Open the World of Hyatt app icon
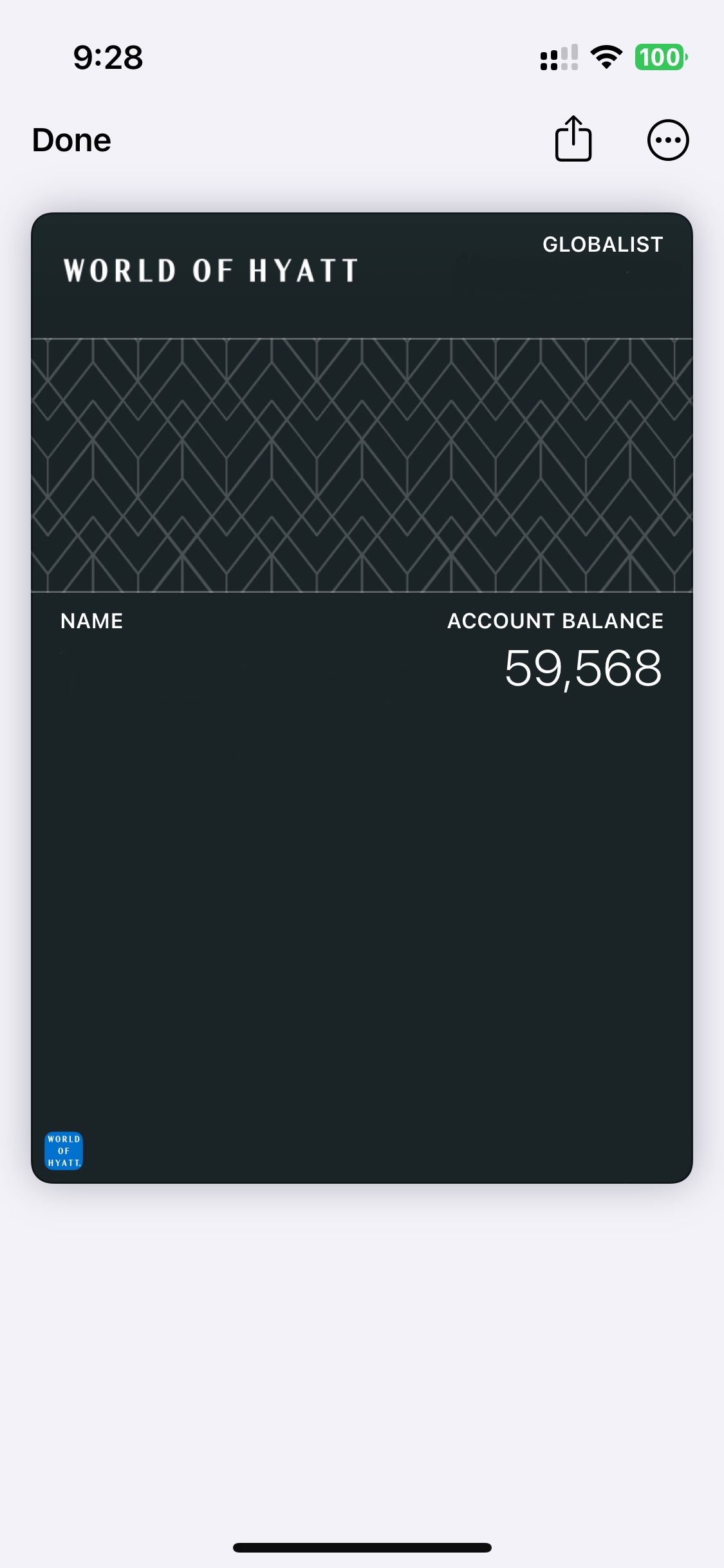724x1568 pixels. (x=64, y=1151)
